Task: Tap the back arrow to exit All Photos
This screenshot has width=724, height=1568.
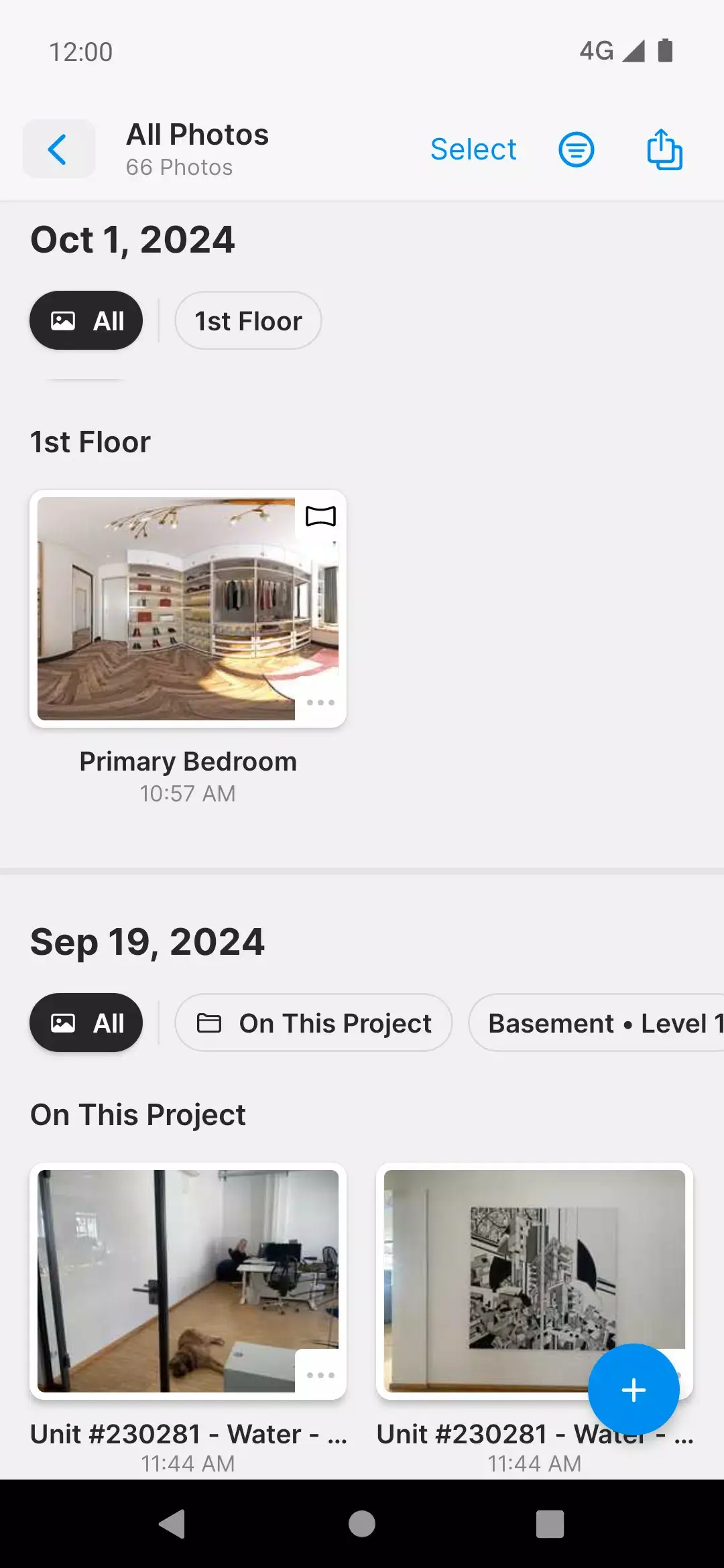Action: 58,149
